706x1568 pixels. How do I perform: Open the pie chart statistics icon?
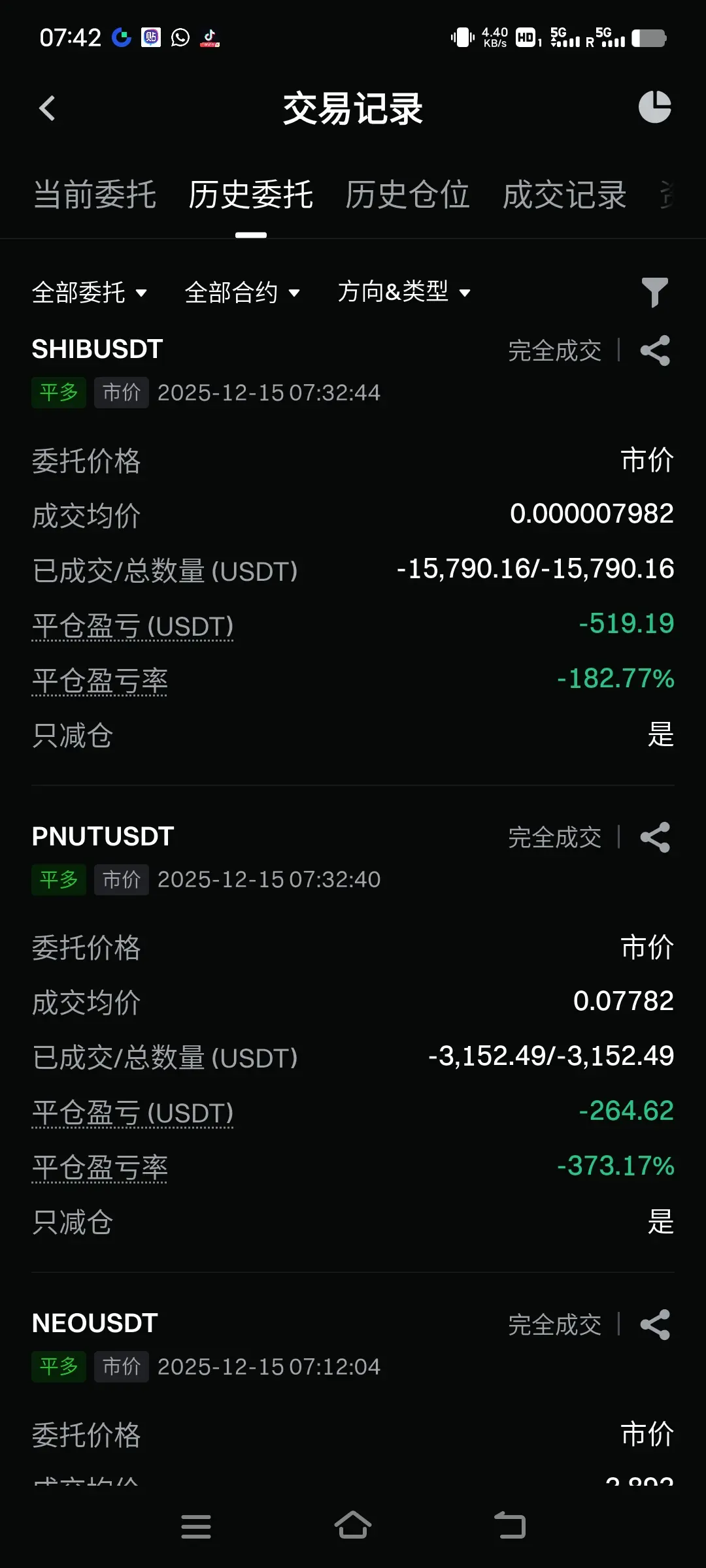point(654,107)
